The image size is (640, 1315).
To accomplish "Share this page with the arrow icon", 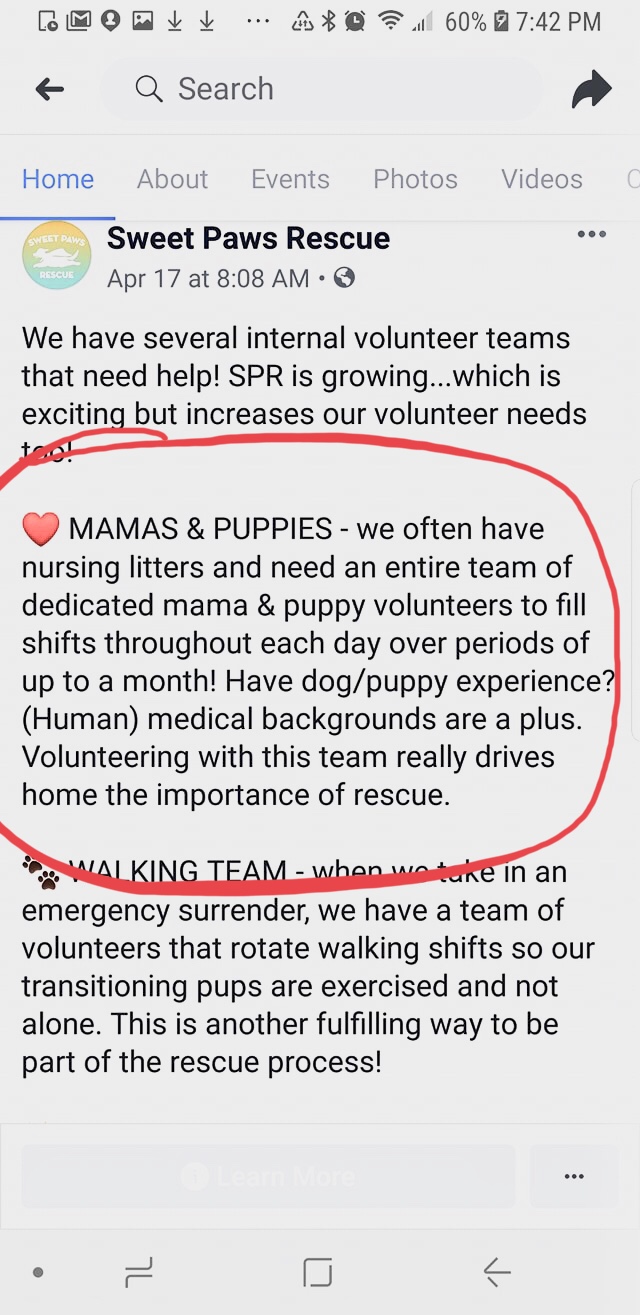I will (x=591, y=89).
